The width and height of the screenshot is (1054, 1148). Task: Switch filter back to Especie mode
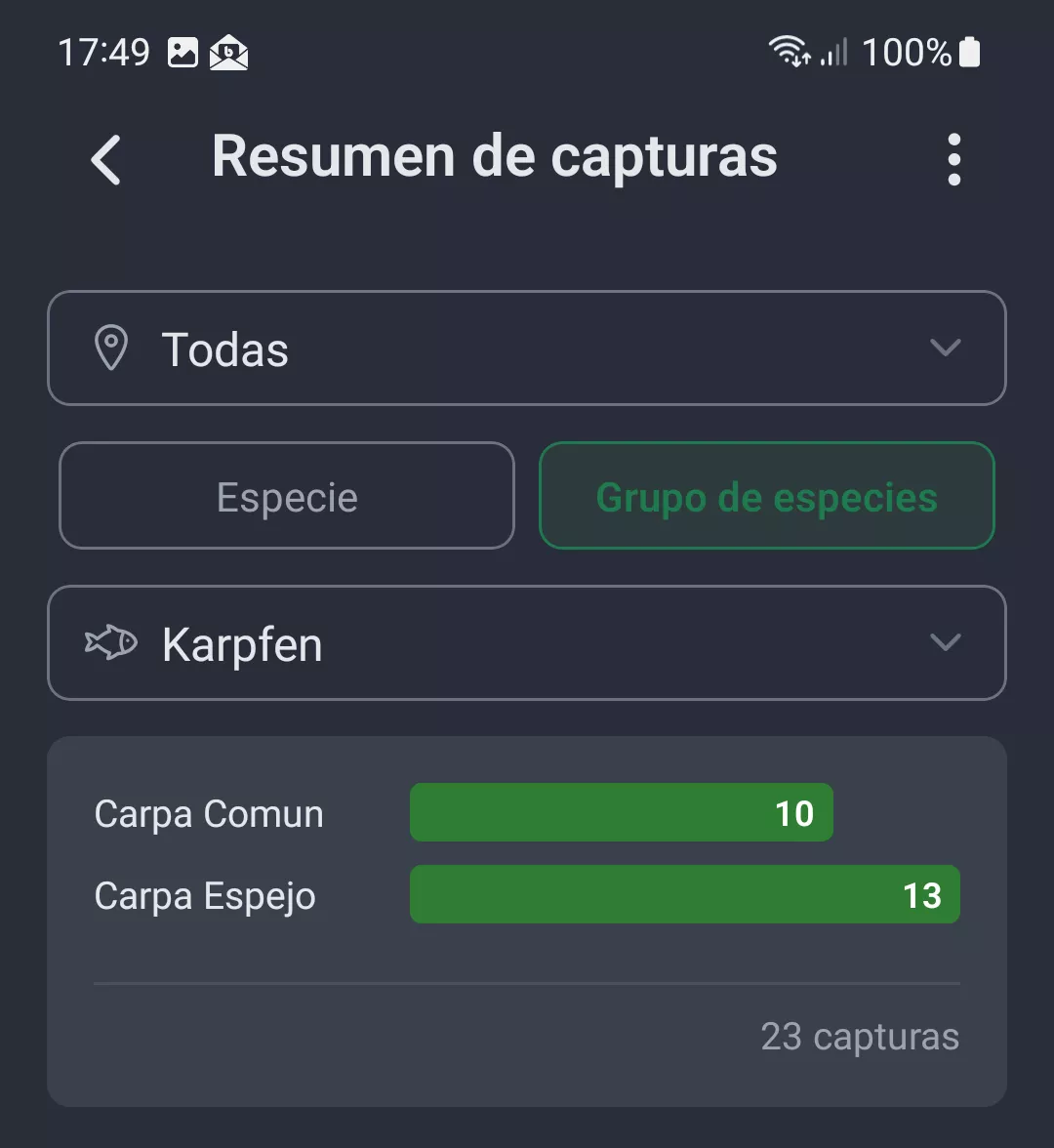point(286,496)
